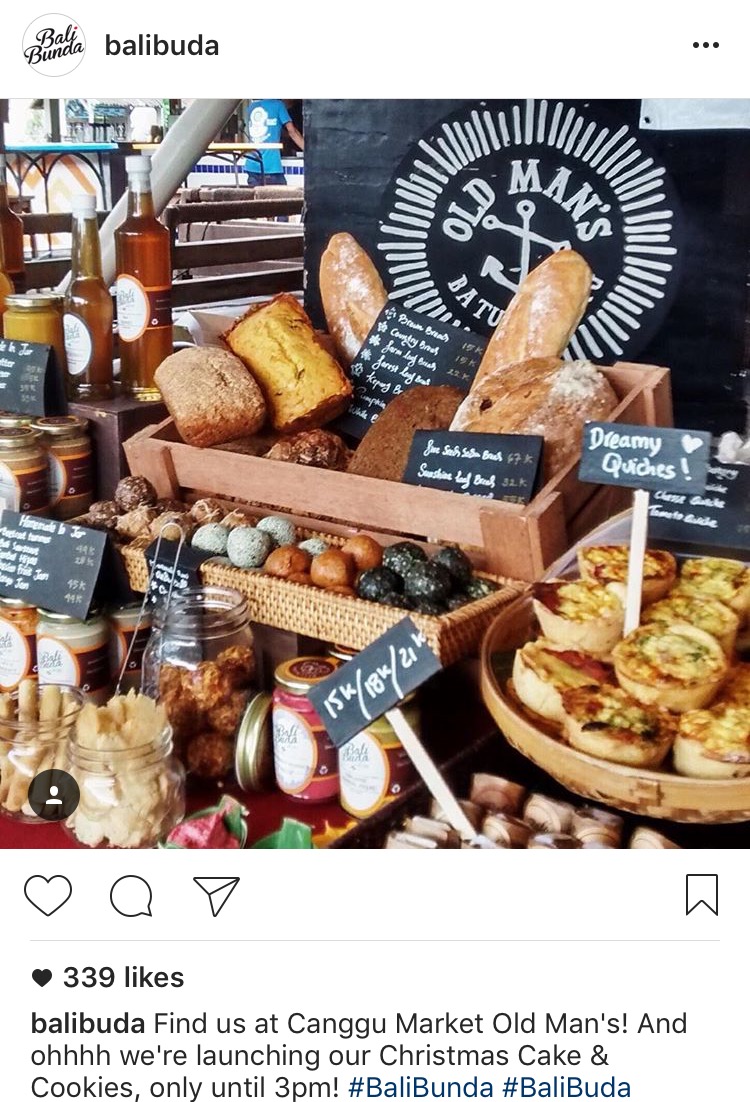Tap balibuda username in the caption
The width and height of the screenshot is (750, 1102).
88,1023
